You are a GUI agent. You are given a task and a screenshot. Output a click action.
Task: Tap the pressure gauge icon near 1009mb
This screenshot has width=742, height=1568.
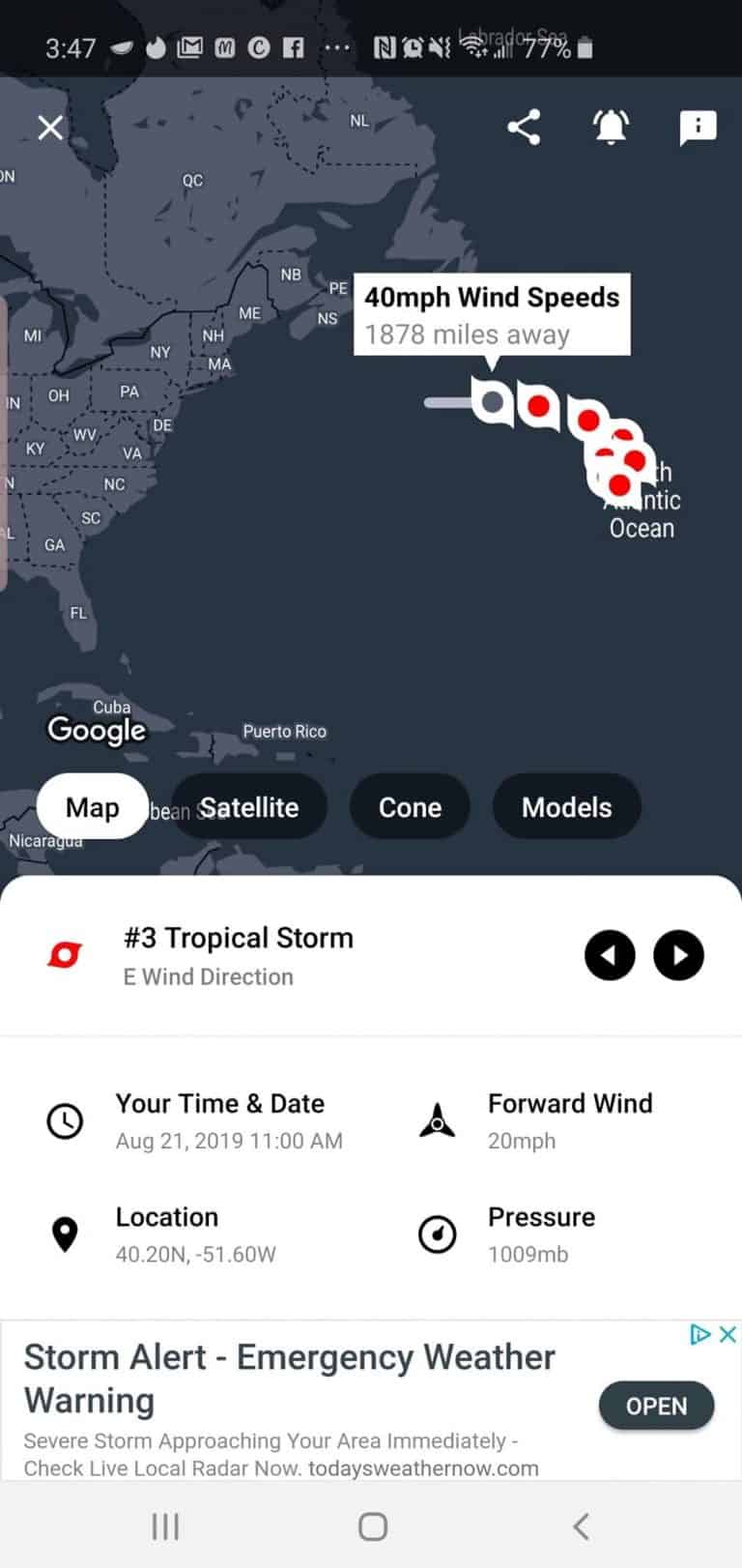(437, 1234)
